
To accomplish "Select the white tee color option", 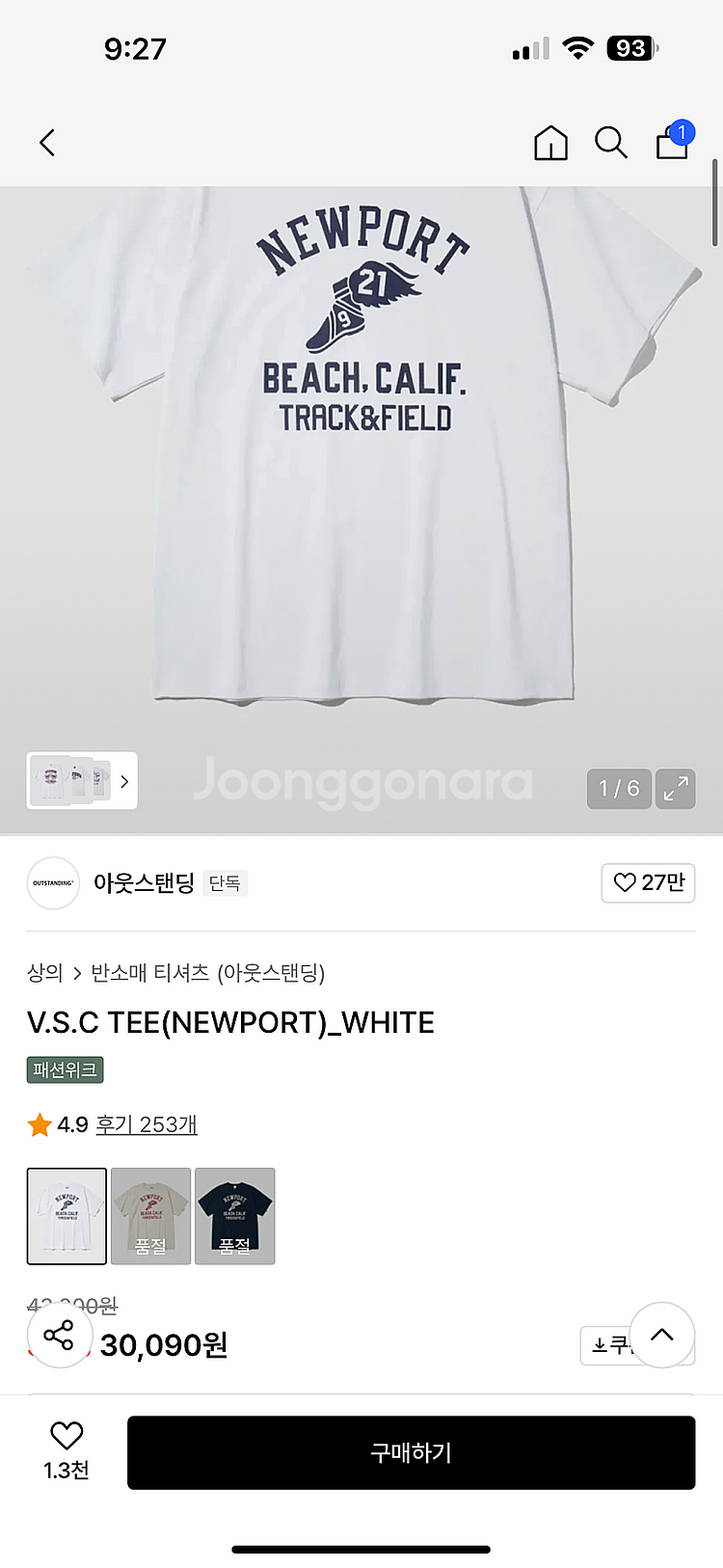I will tap(67, 1215).
